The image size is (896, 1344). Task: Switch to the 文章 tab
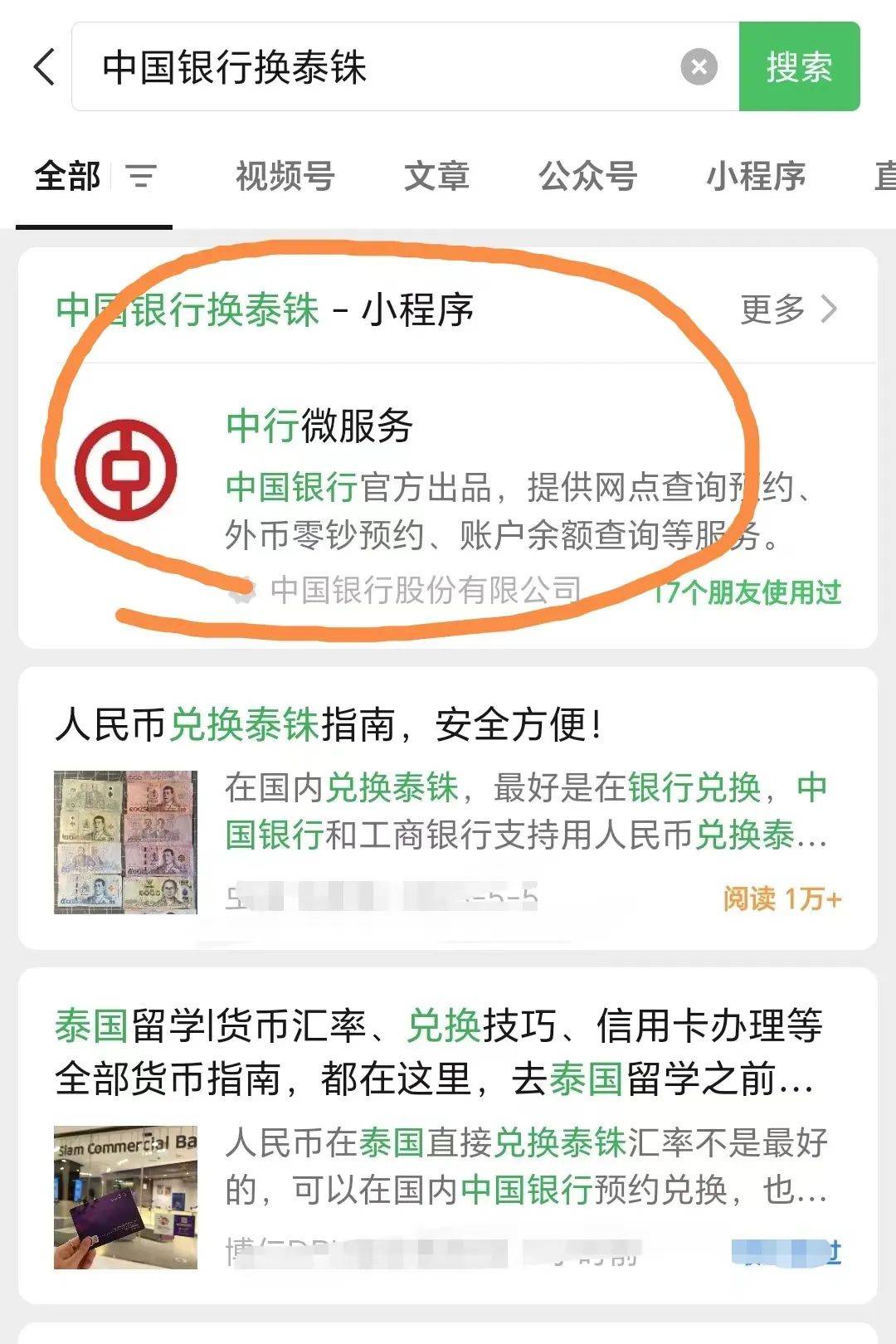pyautogui.click(x=438, y=177)
